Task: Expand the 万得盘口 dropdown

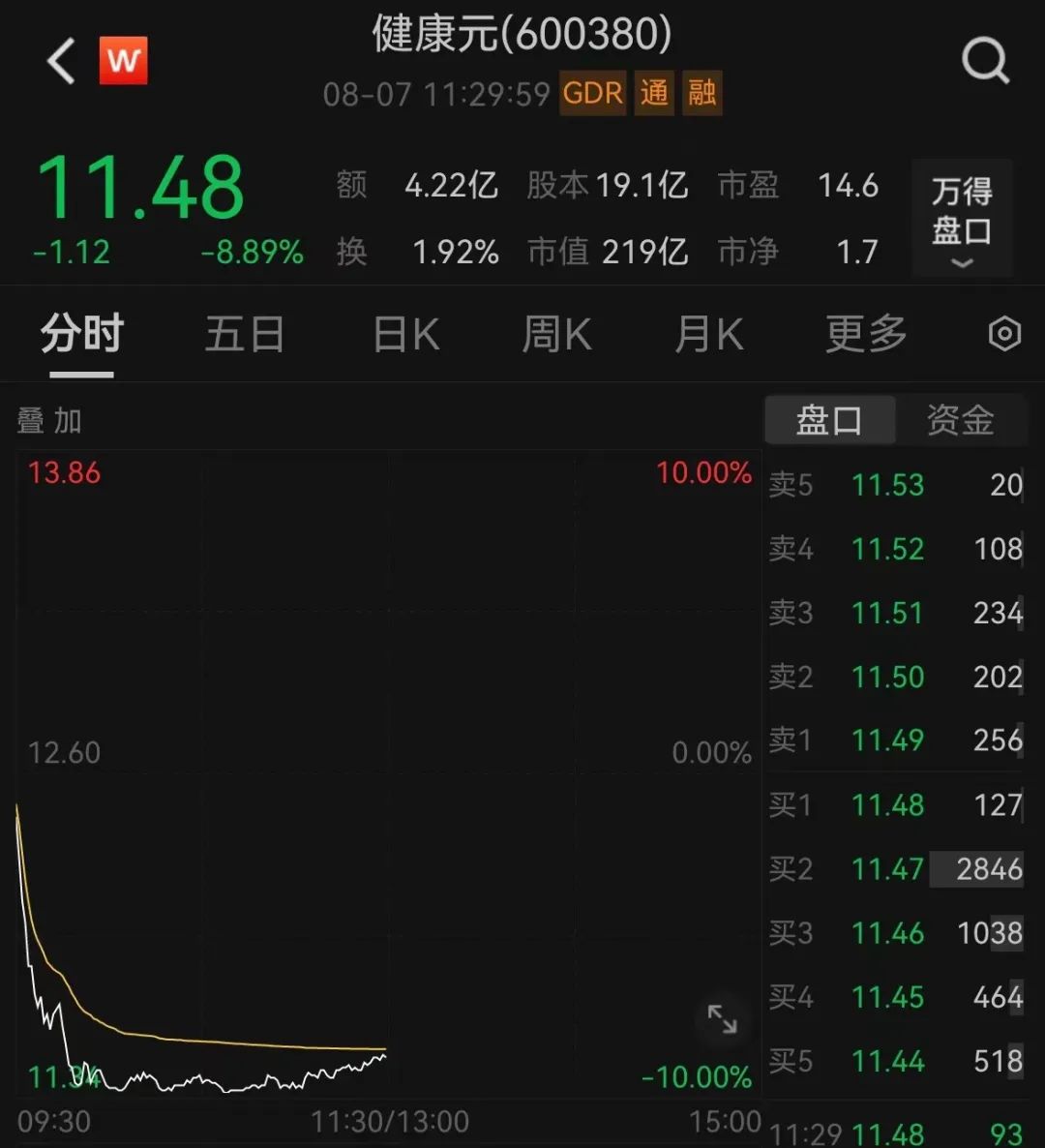Action: [x=962, y=219]
